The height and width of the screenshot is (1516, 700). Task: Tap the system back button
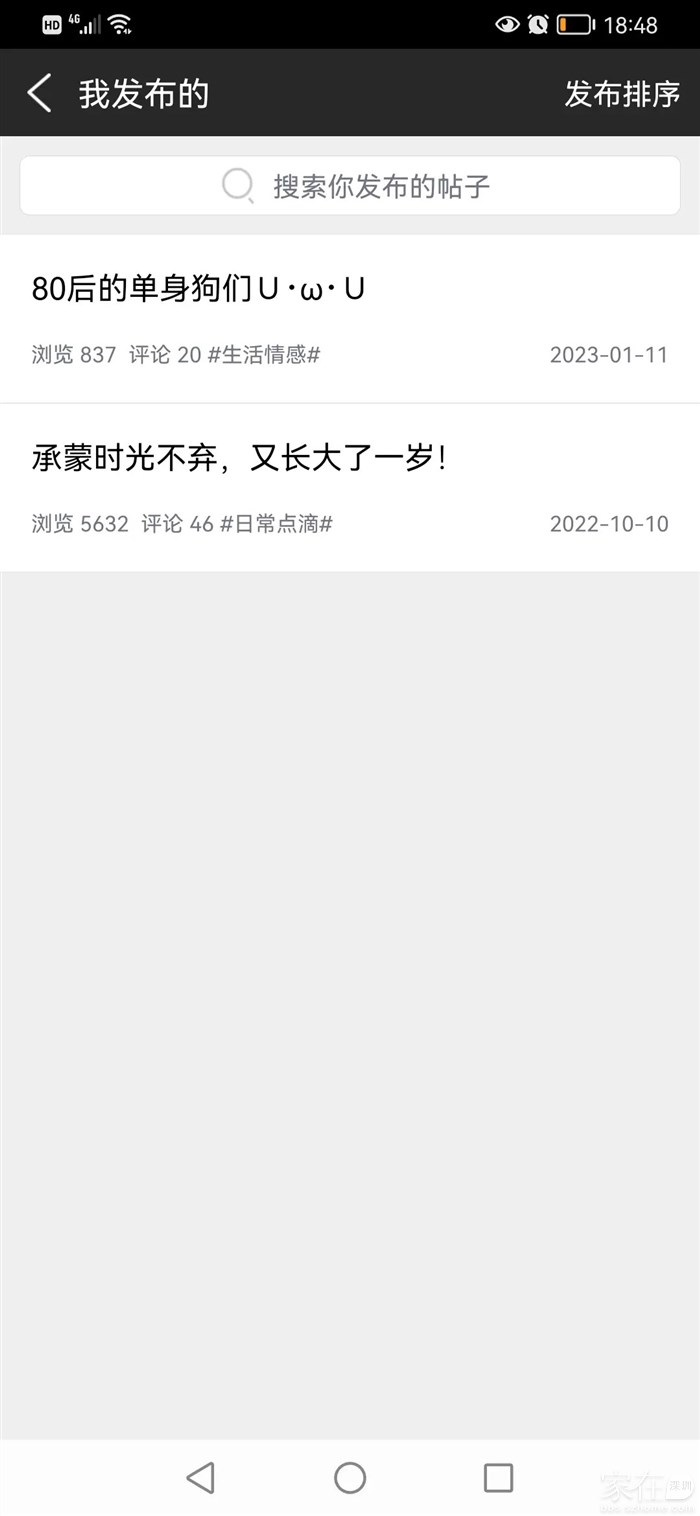click(x=201, y=1477)
